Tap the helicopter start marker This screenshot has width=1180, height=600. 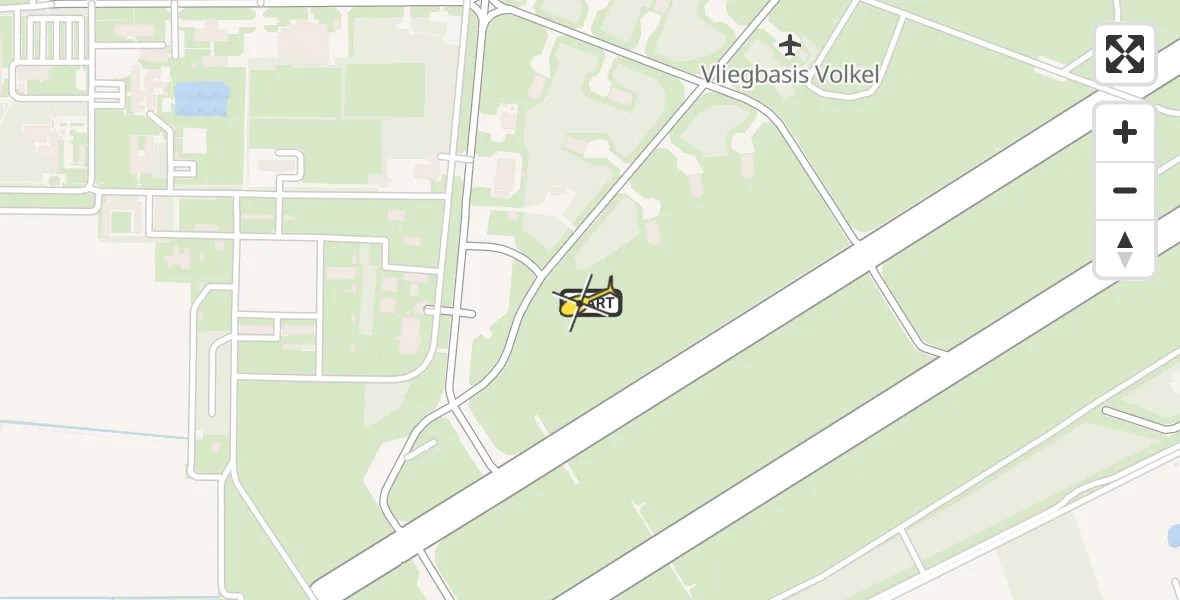point(590,302)
